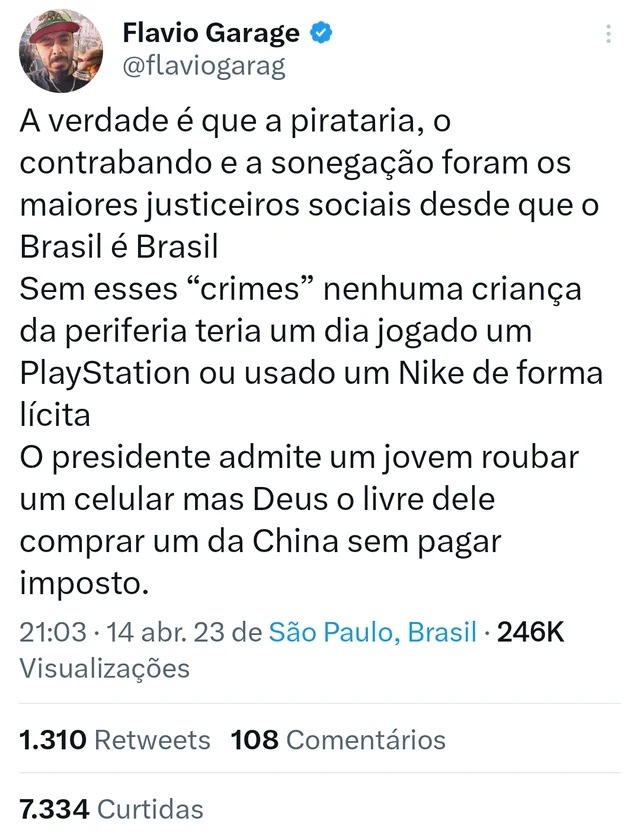View the 108 Comentários
Screen dimensions: 640x839
[x=338, y=740]
